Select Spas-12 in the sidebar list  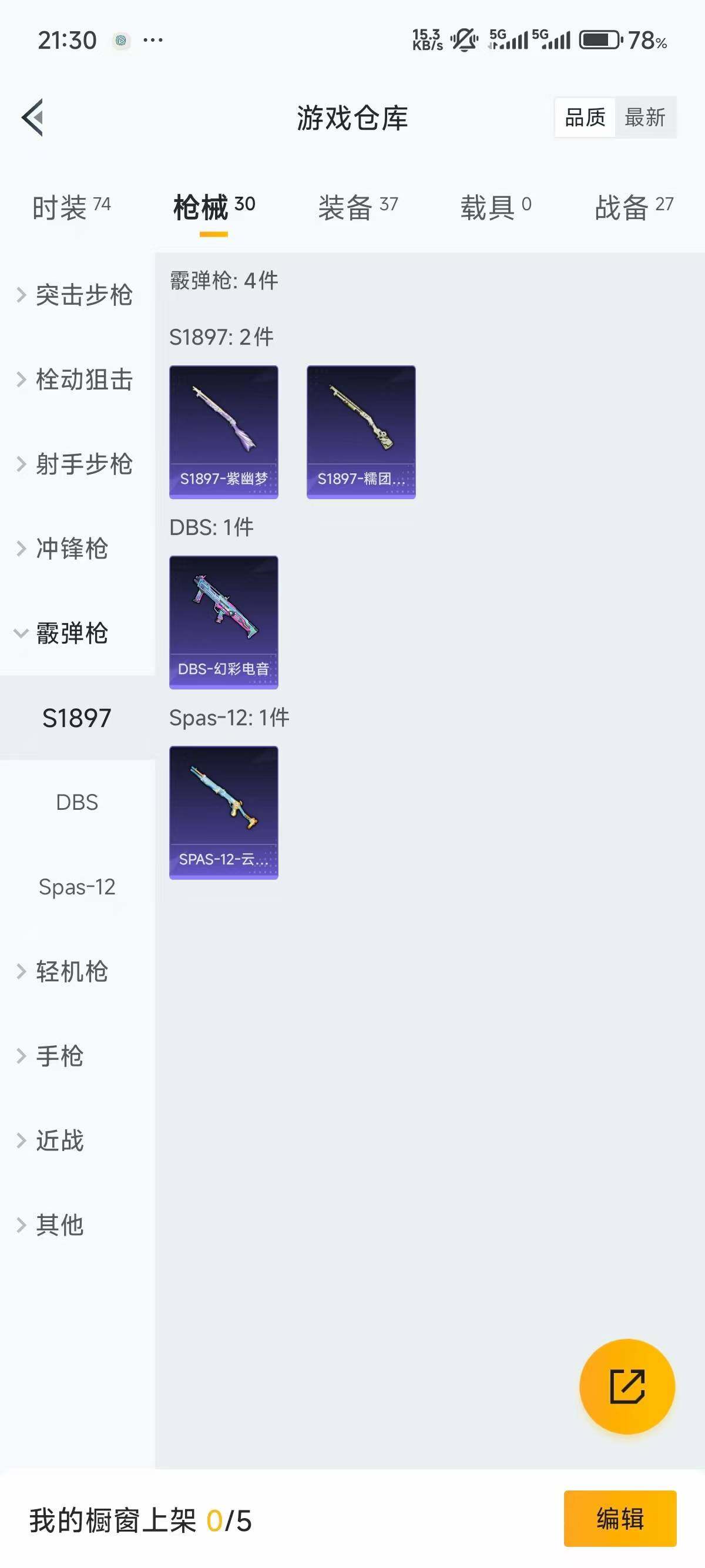coord(77,887)
